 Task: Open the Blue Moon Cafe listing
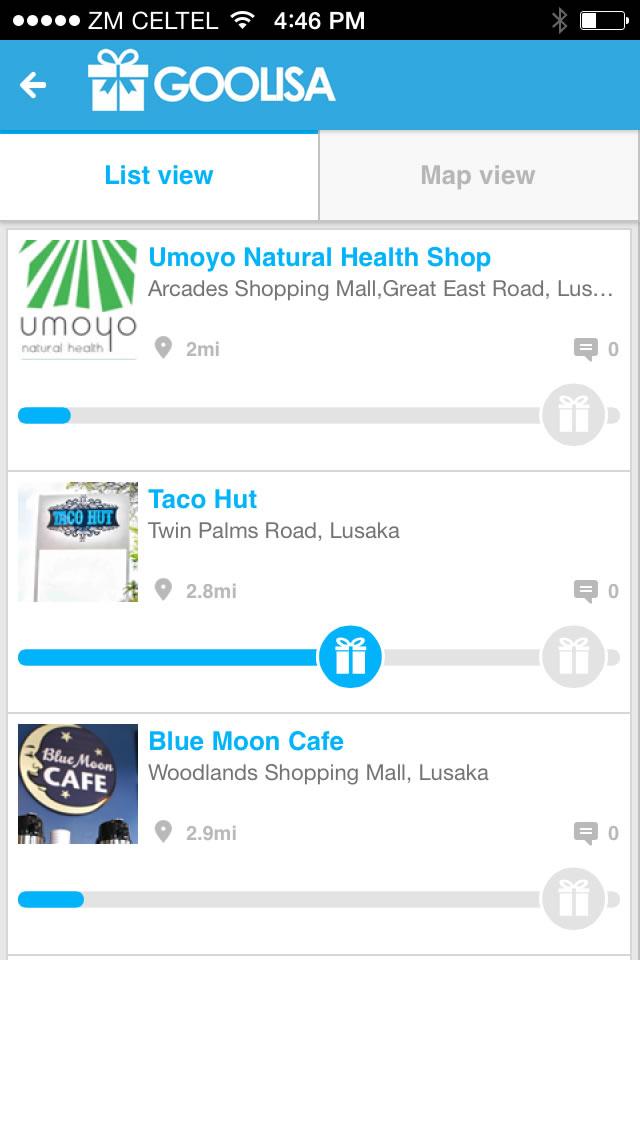[246, 742]
